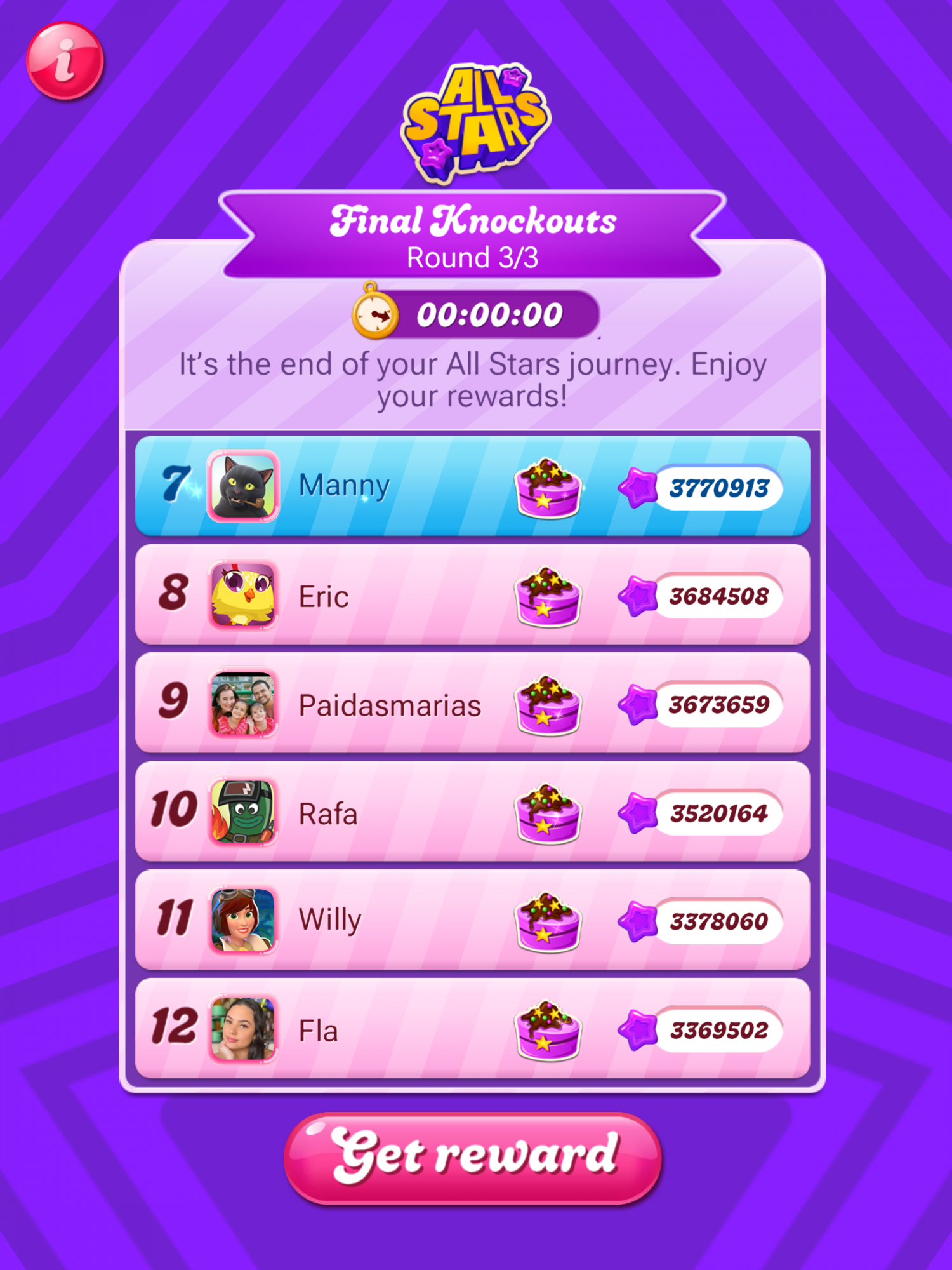This screenshot has width=952, height=1270.
Task: Tap the cake reward in Fla's row
Action: [x=548, y=1030]
